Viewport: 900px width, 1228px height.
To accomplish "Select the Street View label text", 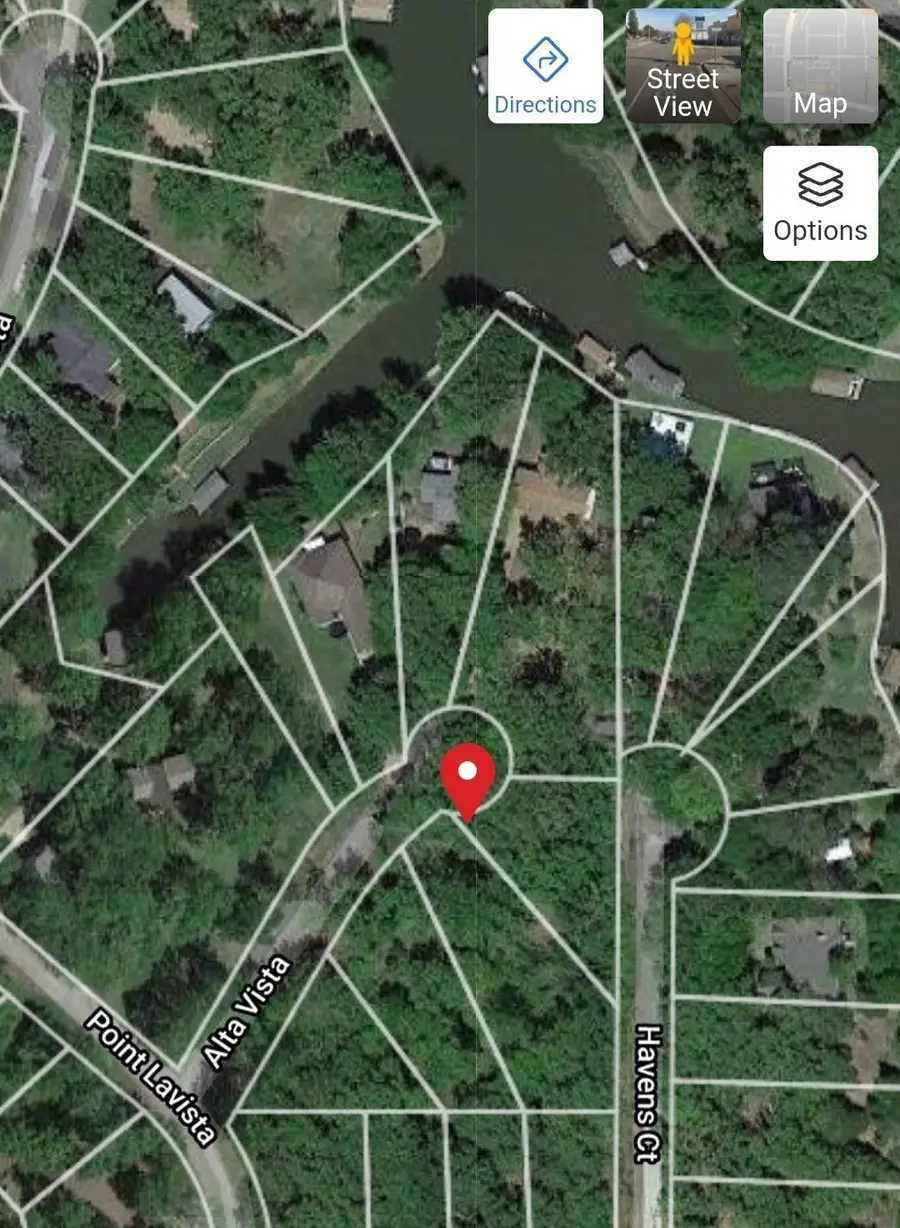I will coord(683,90).
